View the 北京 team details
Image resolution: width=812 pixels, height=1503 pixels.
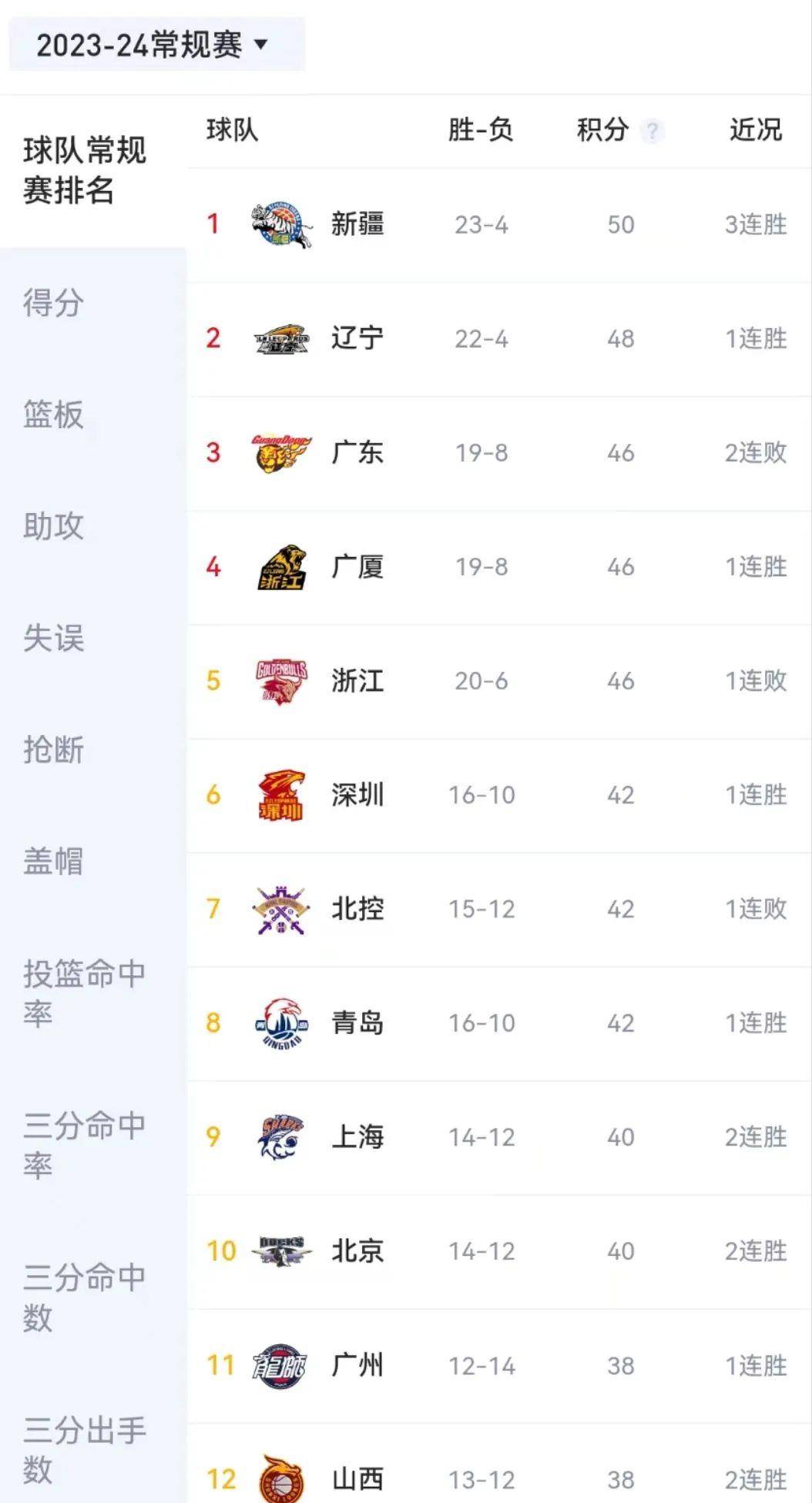pos(499,1251)
